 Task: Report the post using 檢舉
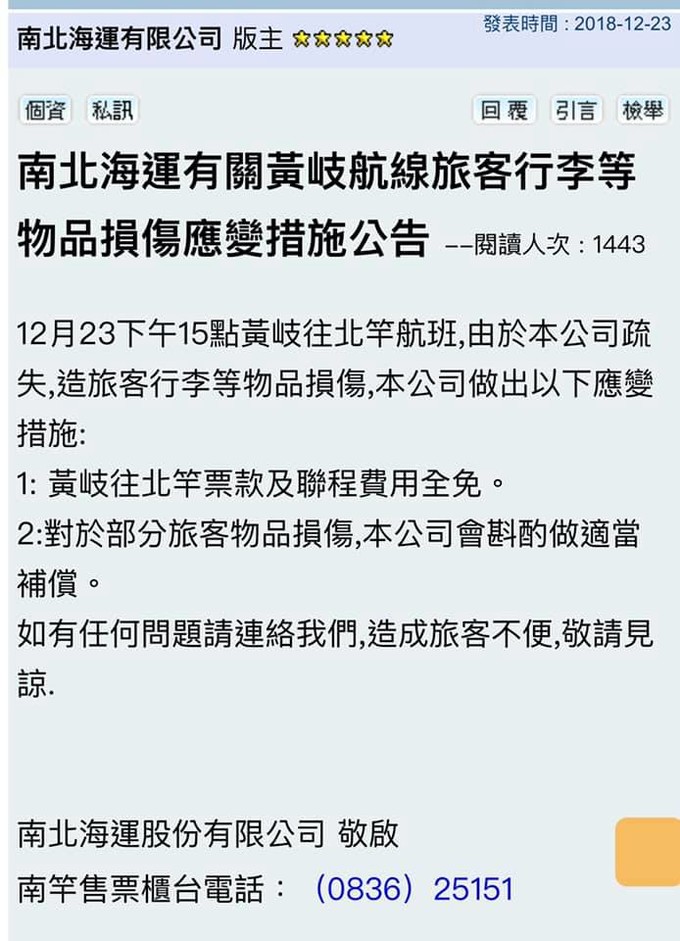[642, 111]
